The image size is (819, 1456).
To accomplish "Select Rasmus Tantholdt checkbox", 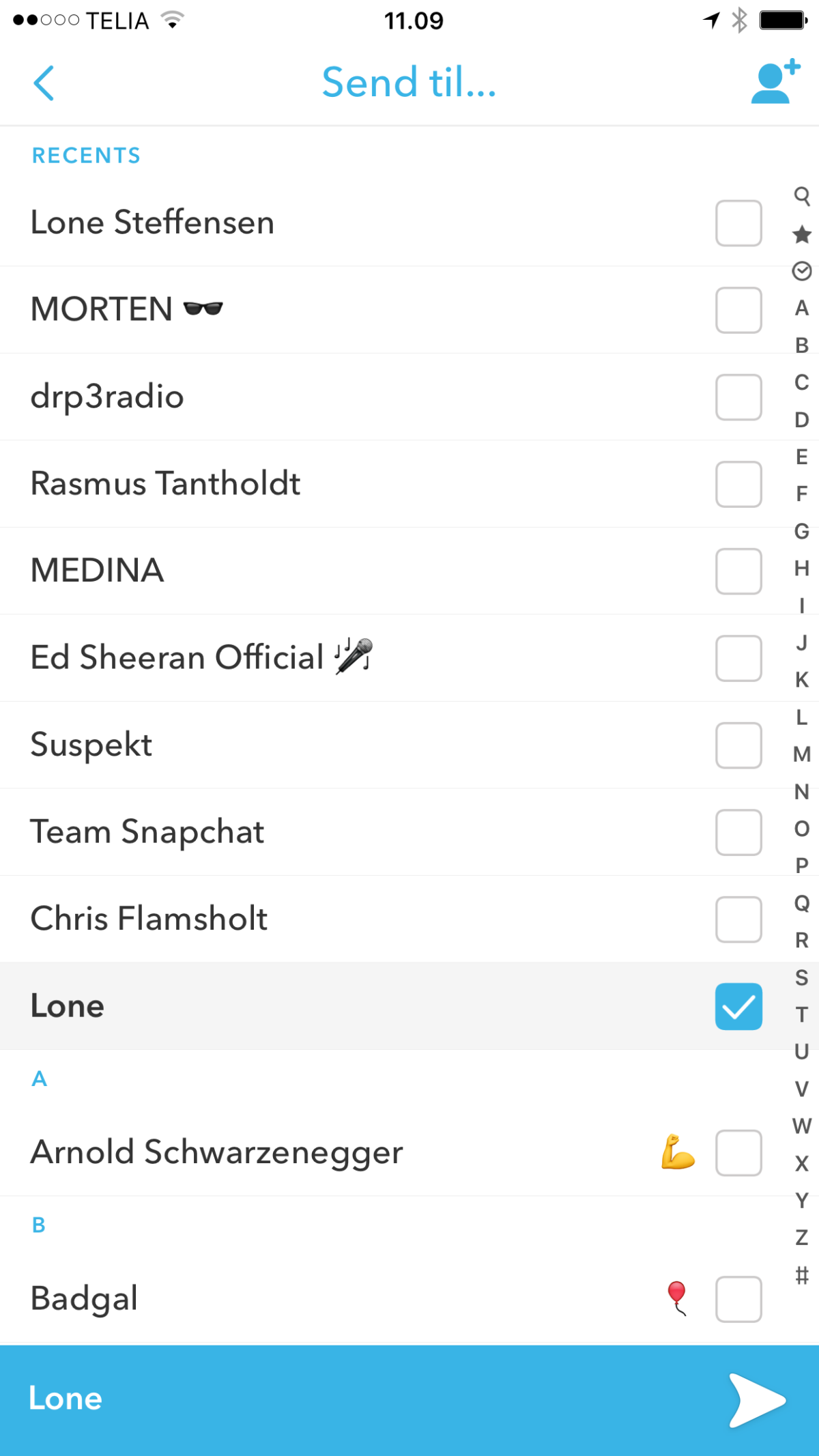I will [738, 484].
